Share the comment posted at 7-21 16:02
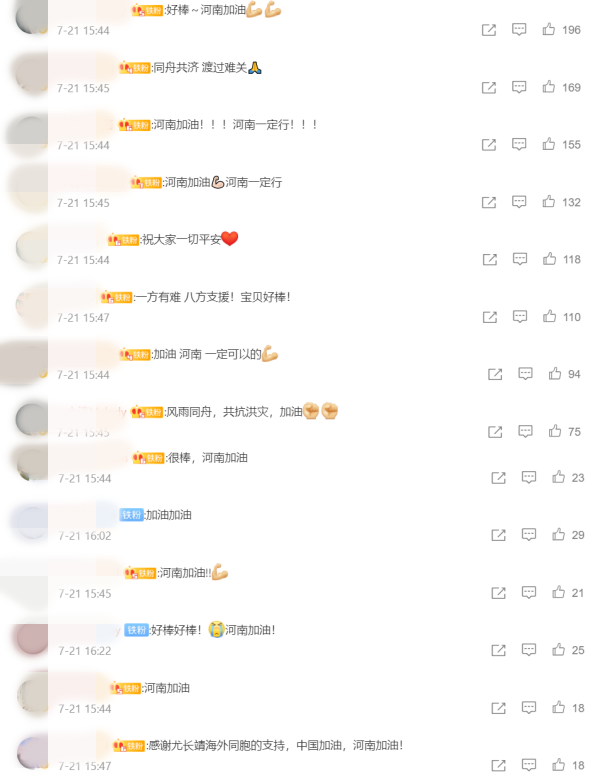 click(x=498, y=535)
